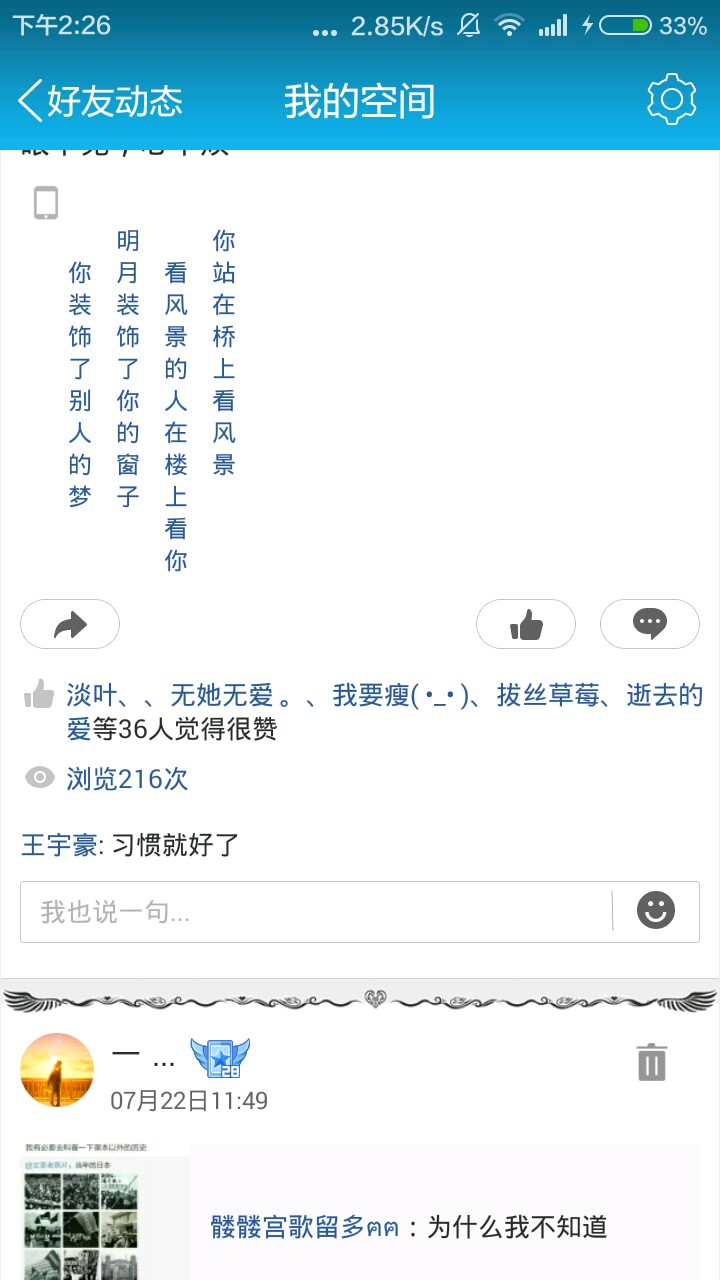
Task: Open comments with the speech bubble button
Action: 650,625
